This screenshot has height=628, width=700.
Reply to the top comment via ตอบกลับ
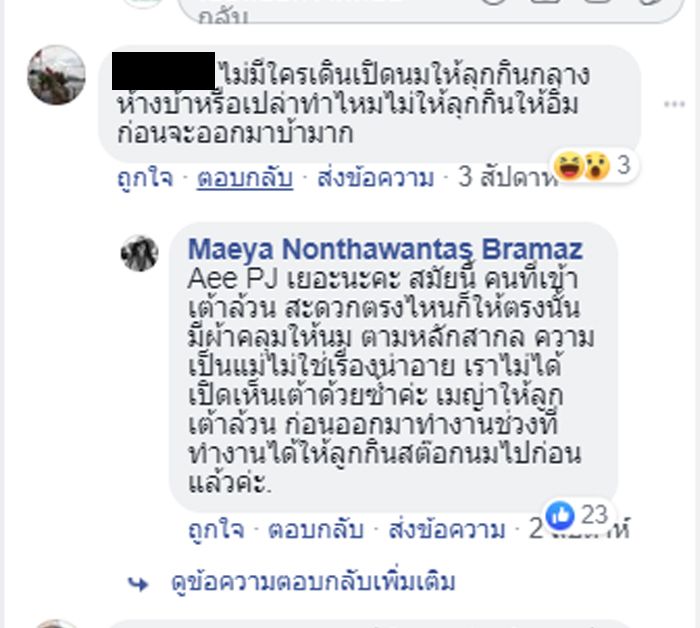click(244, 179)
